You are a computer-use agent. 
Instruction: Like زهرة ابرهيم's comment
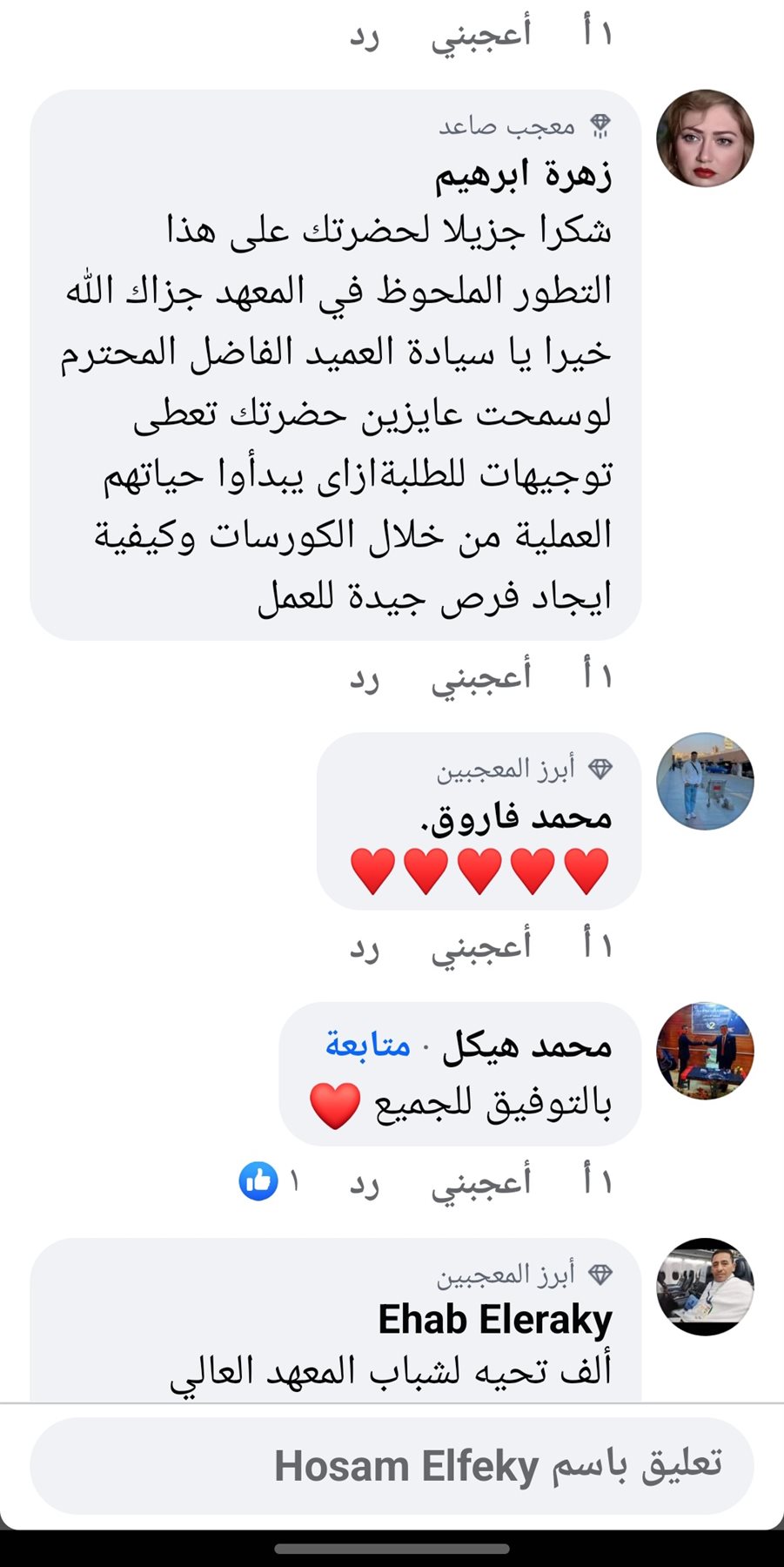coord(480,677)
